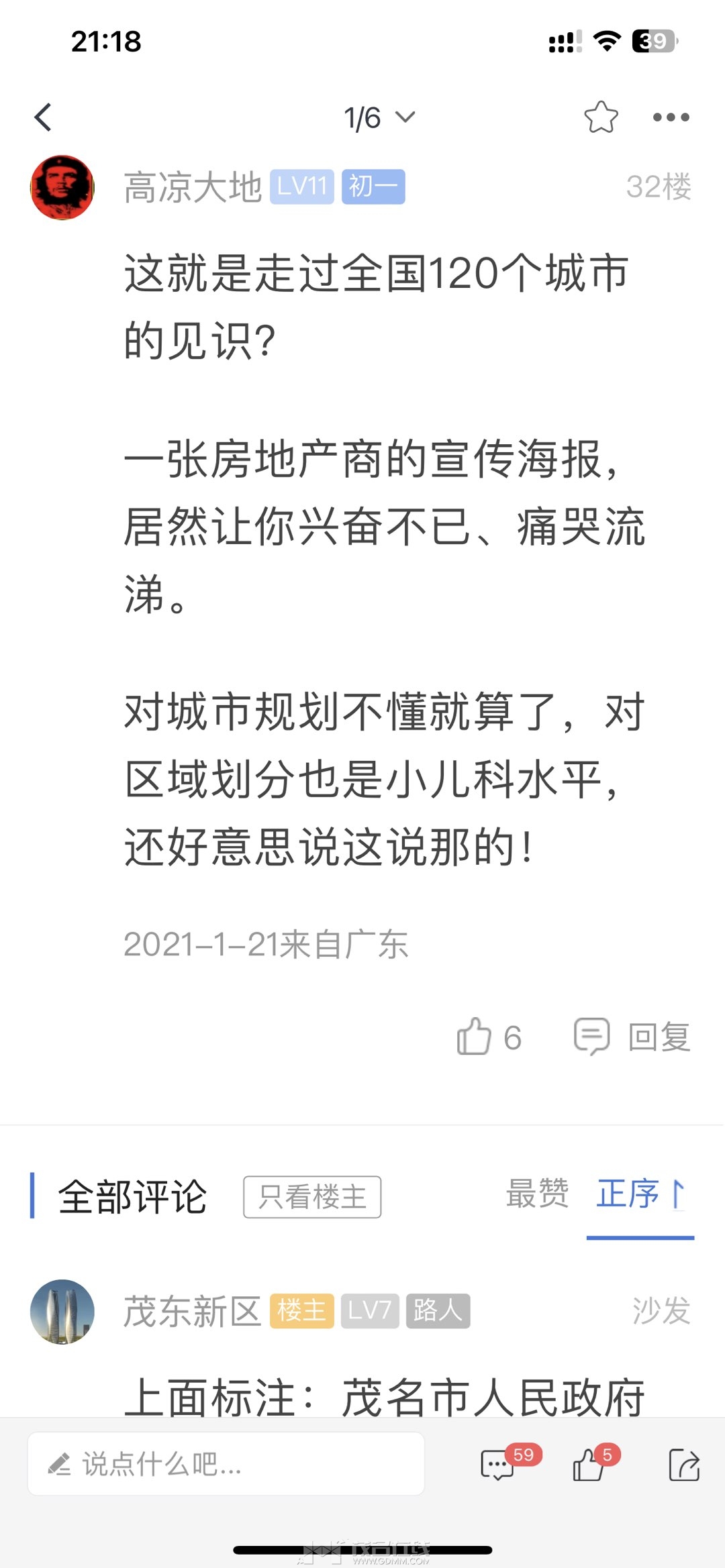Select the 正序 sort order
The width and height of the screenshot is (725, 1568).
640,1194
